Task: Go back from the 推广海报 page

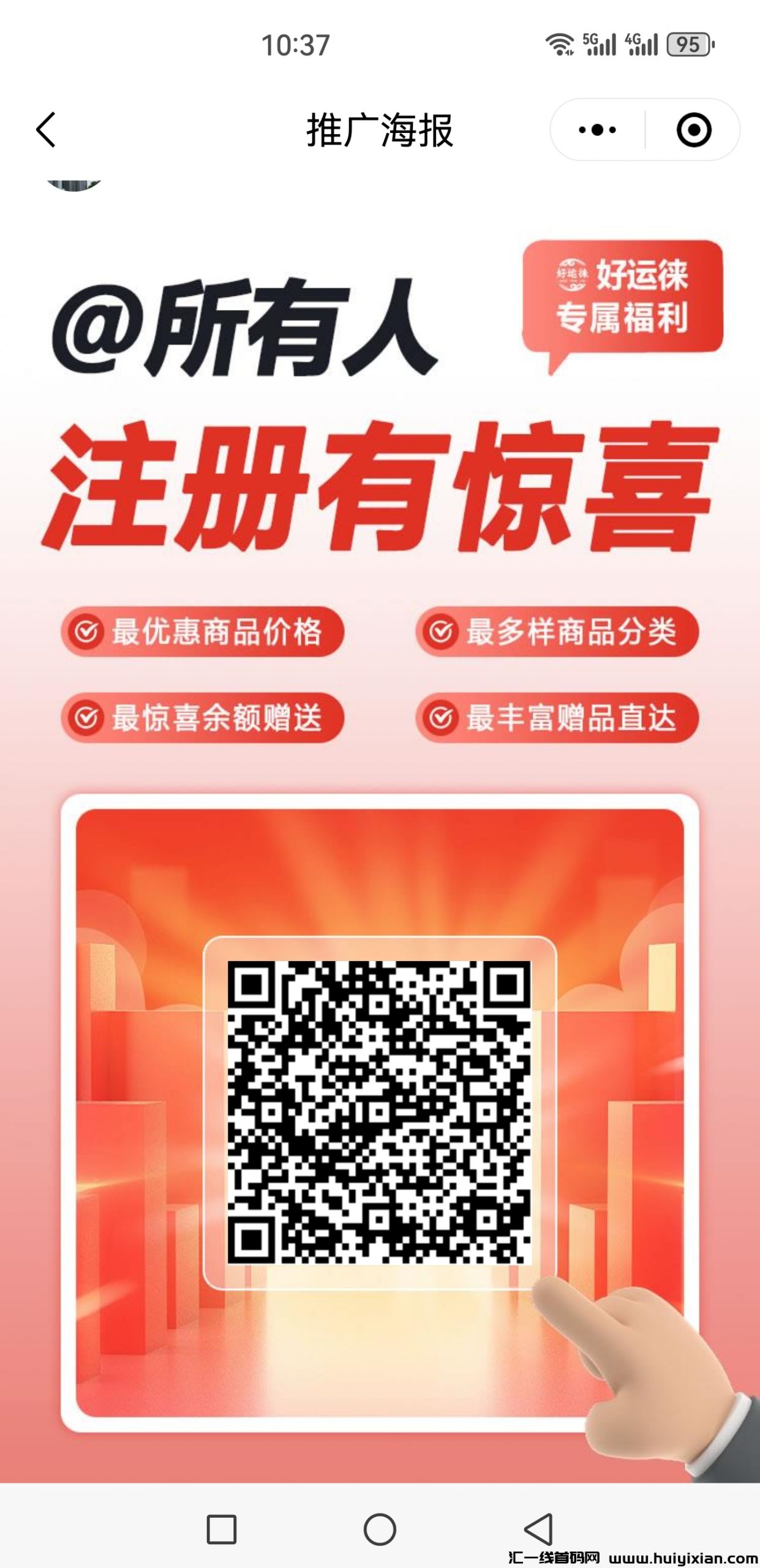Action: (46, 130)
